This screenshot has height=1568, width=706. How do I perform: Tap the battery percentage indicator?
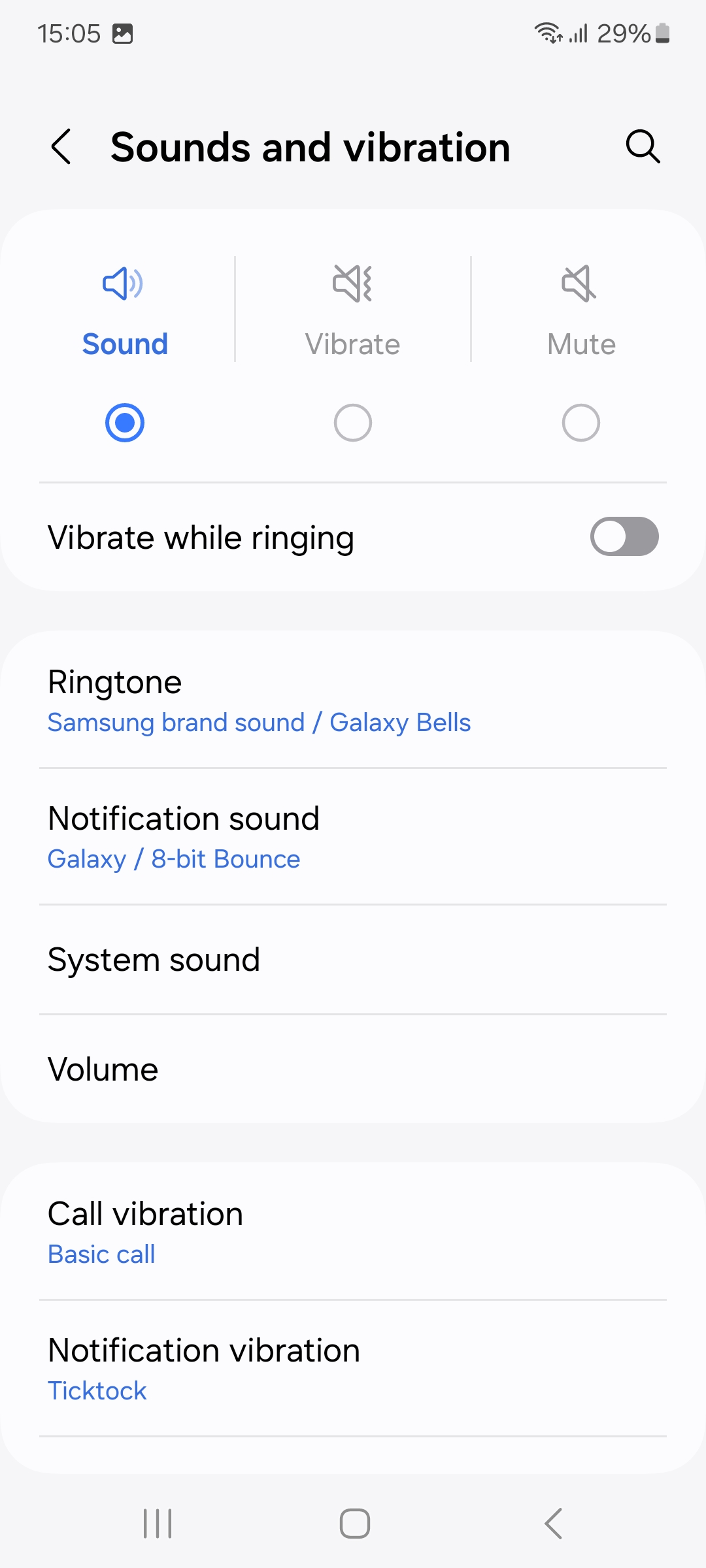[626, 33]
